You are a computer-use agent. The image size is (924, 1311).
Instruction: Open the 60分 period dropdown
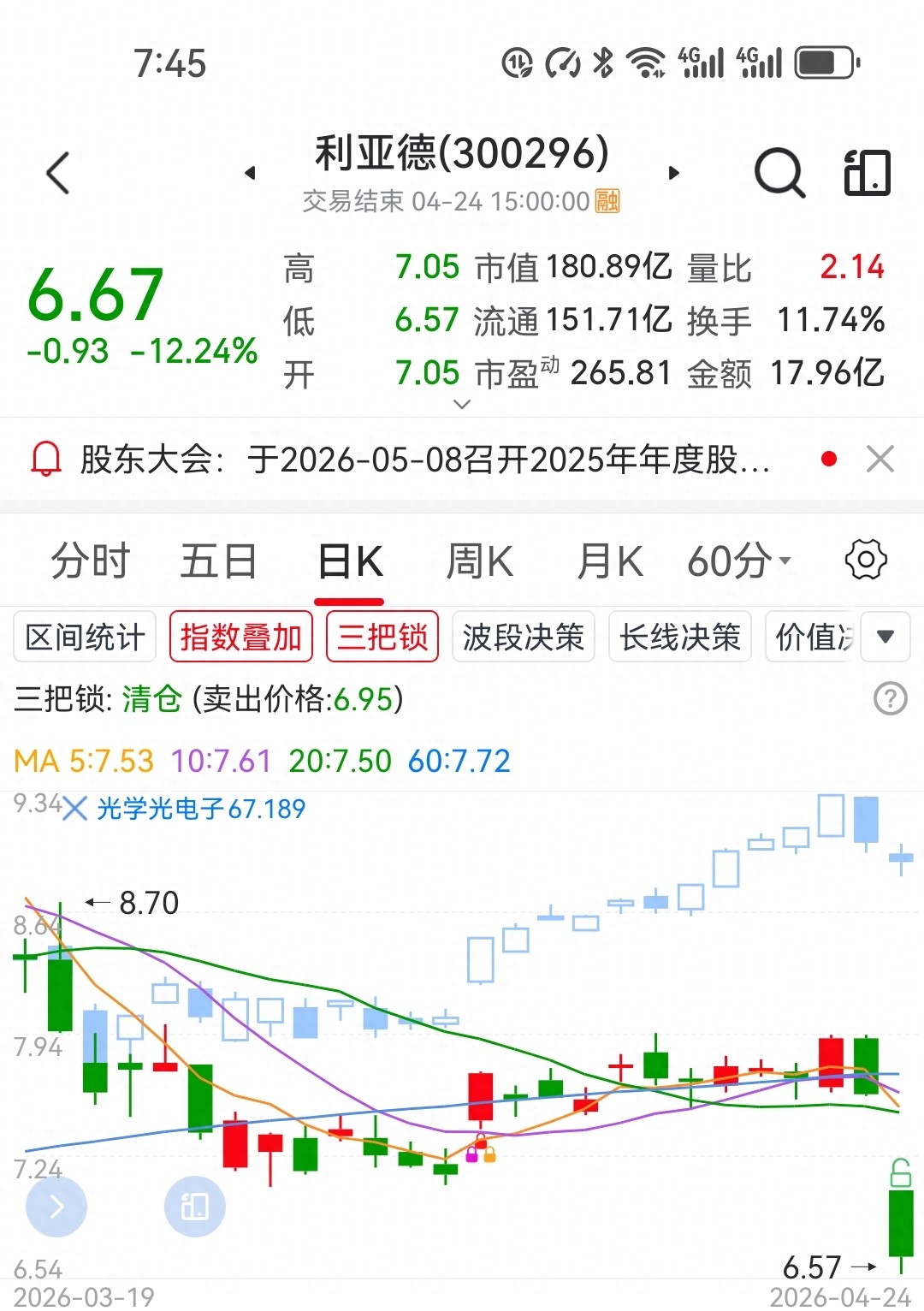pos(739,562)
